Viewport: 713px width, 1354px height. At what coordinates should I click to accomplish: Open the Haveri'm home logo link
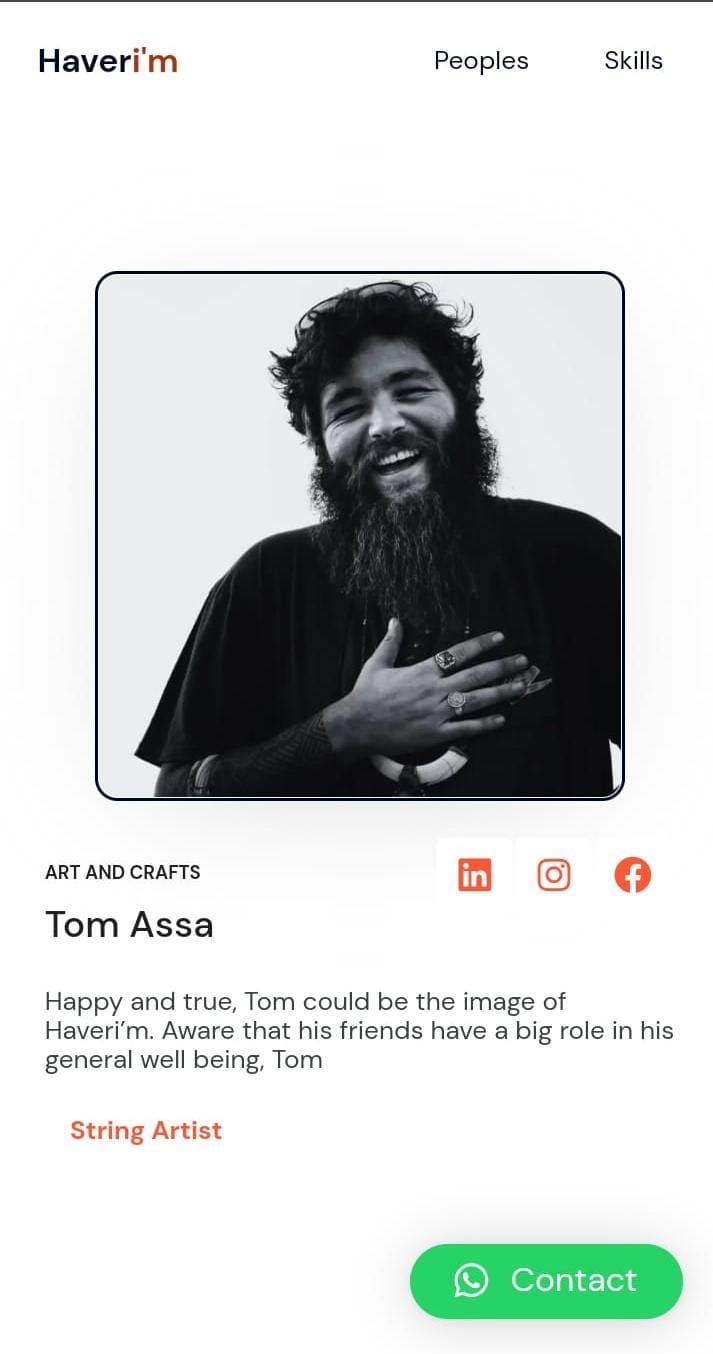click(x=108, y=61)
